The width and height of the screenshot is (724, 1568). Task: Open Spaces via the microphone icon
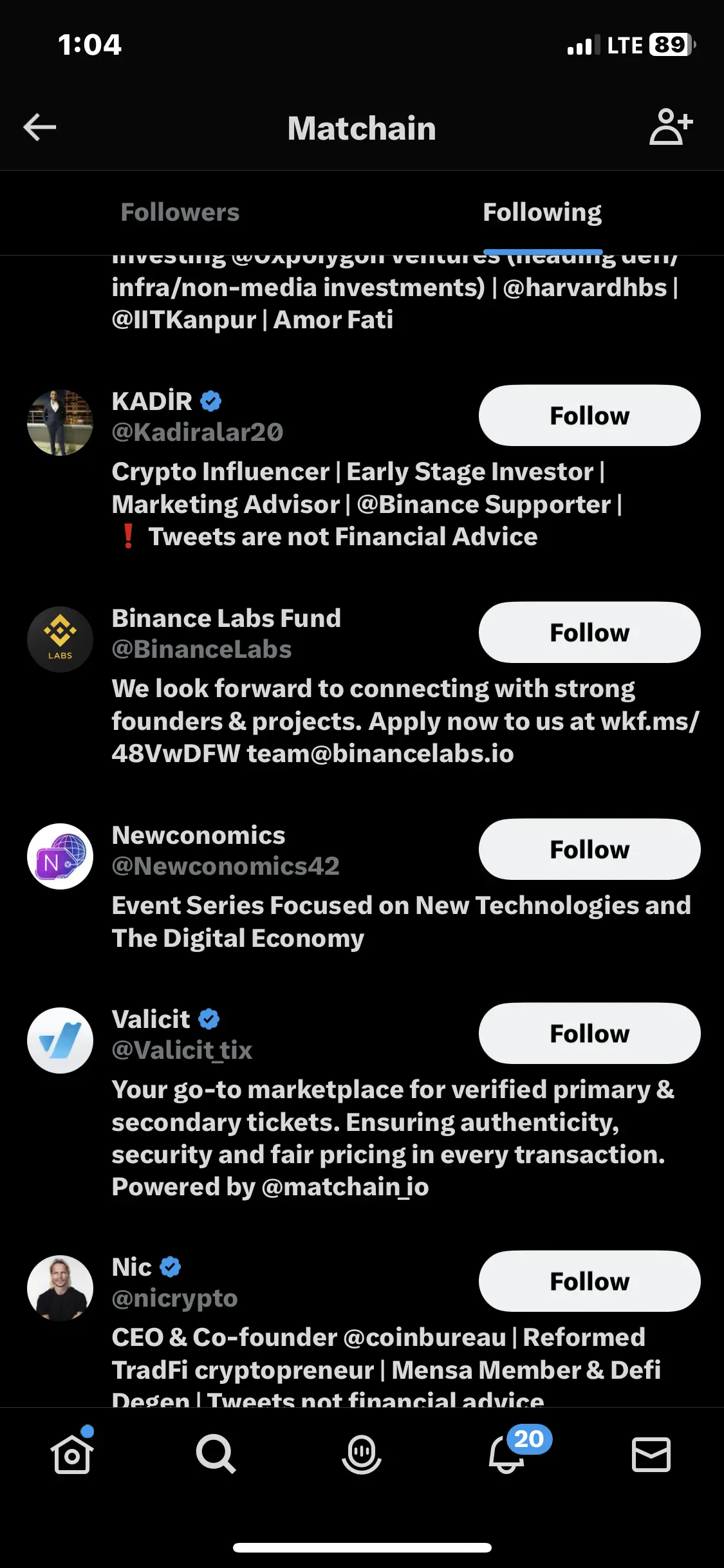[x=362, y=1453]
